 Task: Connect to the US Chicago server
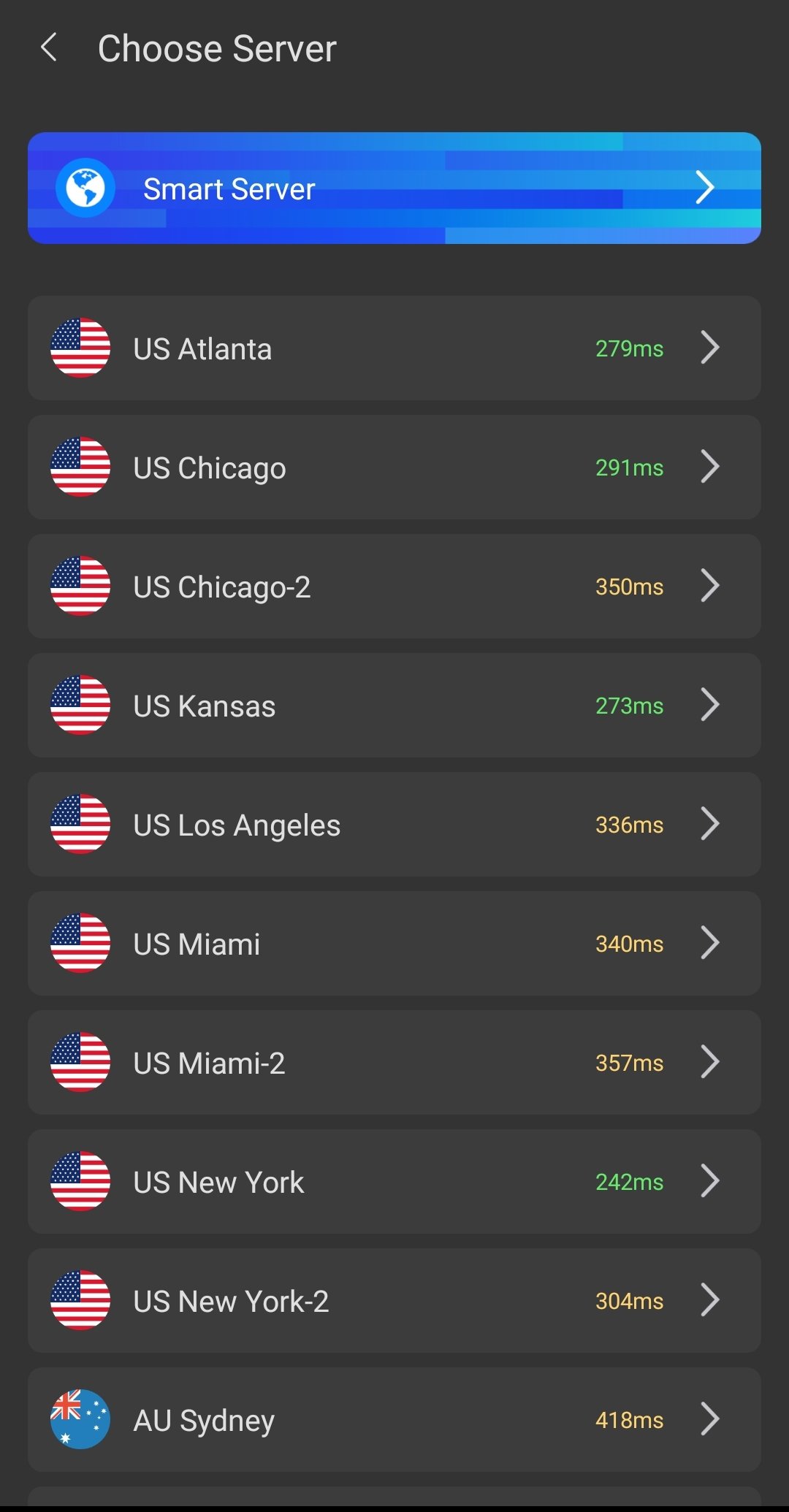(x=394, y=467)
